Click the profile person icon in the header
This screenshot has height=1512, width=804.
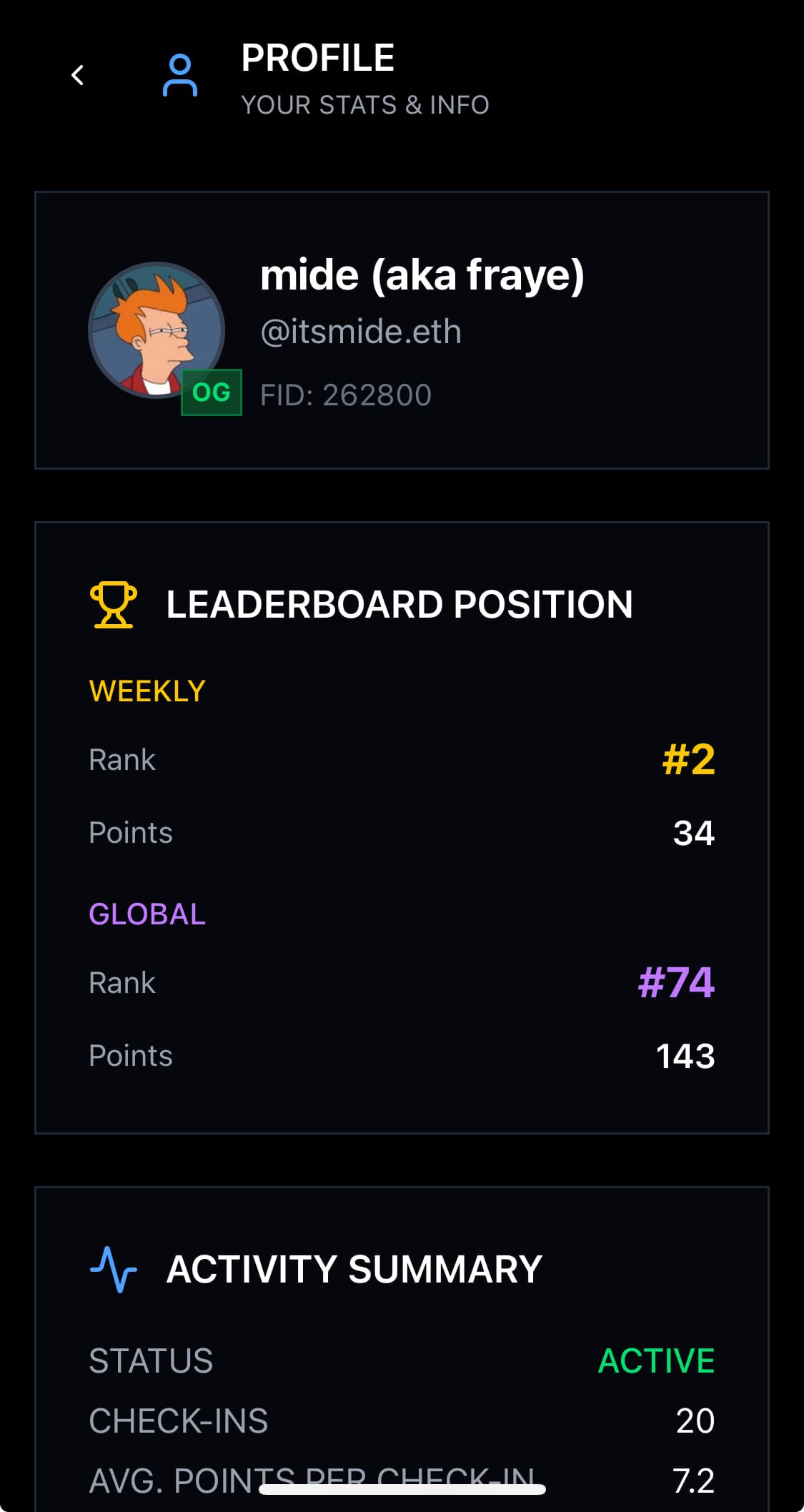click(x=180, y=76)
